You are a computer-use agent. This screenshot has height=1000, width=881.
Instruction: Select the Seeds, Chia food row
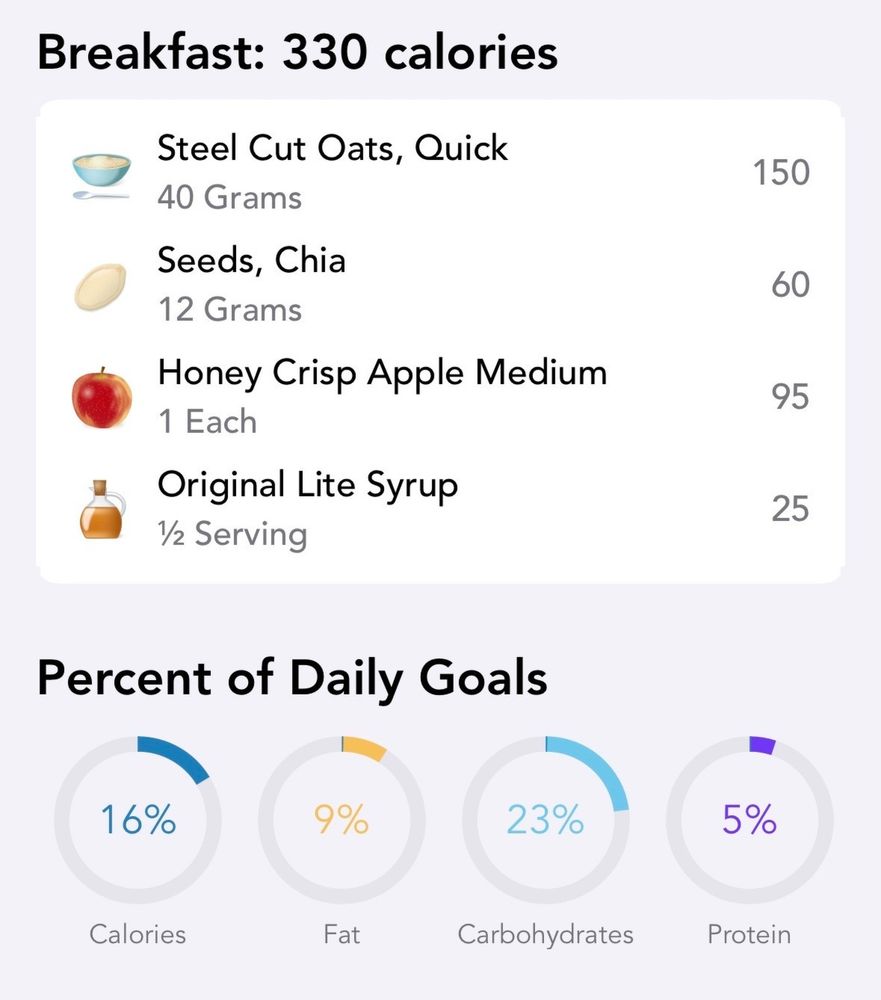[440, 285]
